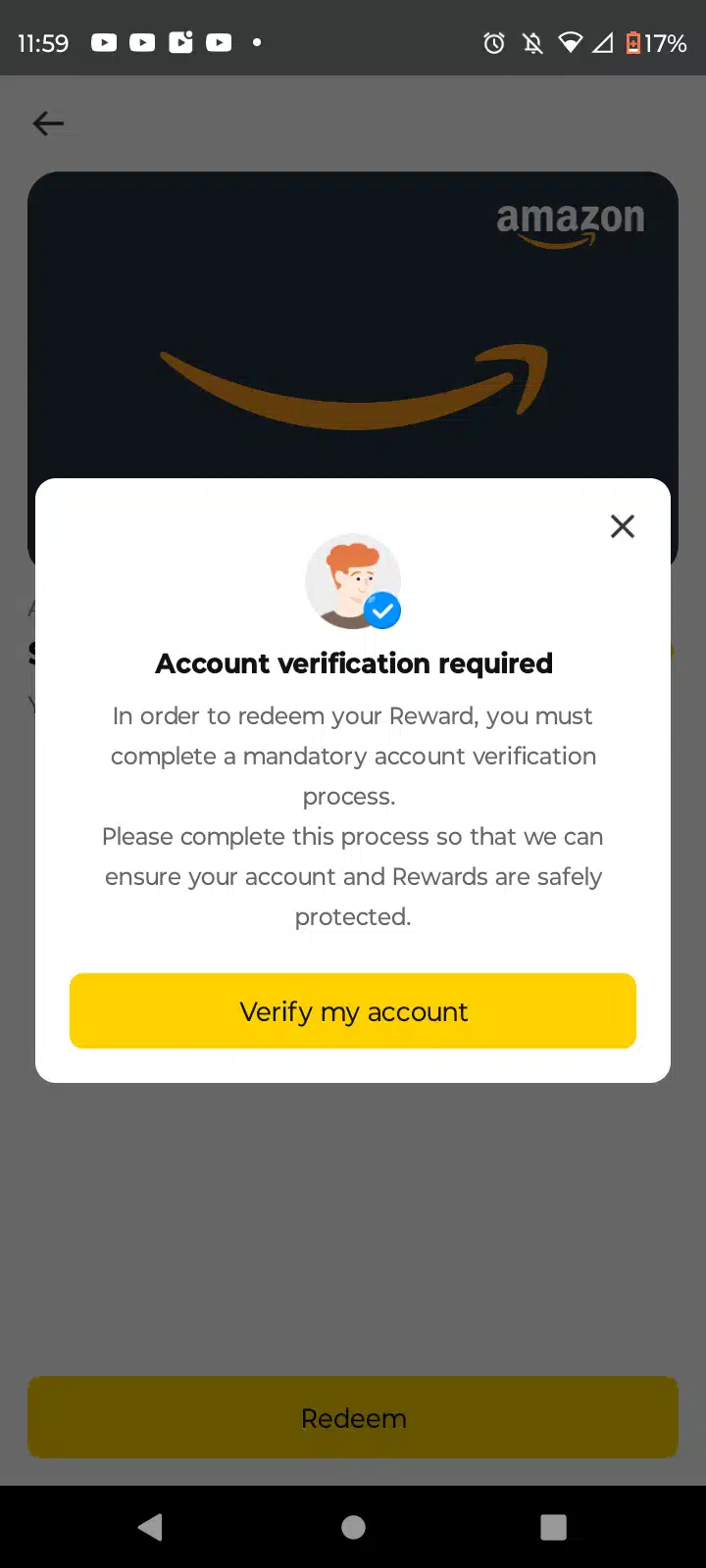The height and width of the screenshot is (1568, 706).
Task: Tap the Redeem button
Action: pyautogui.click(x=353, y=1417)
